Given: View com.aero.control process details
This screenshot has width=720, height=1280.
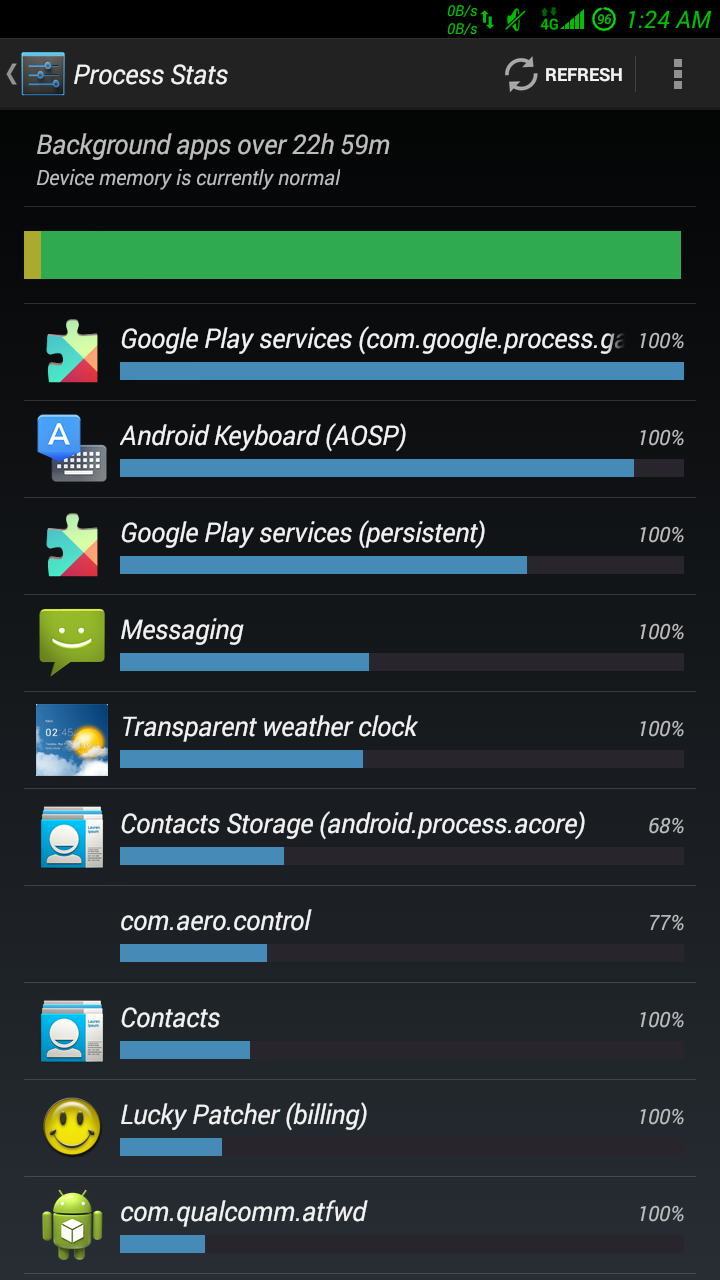Looking at the screenshot, I should coord(360,935).
